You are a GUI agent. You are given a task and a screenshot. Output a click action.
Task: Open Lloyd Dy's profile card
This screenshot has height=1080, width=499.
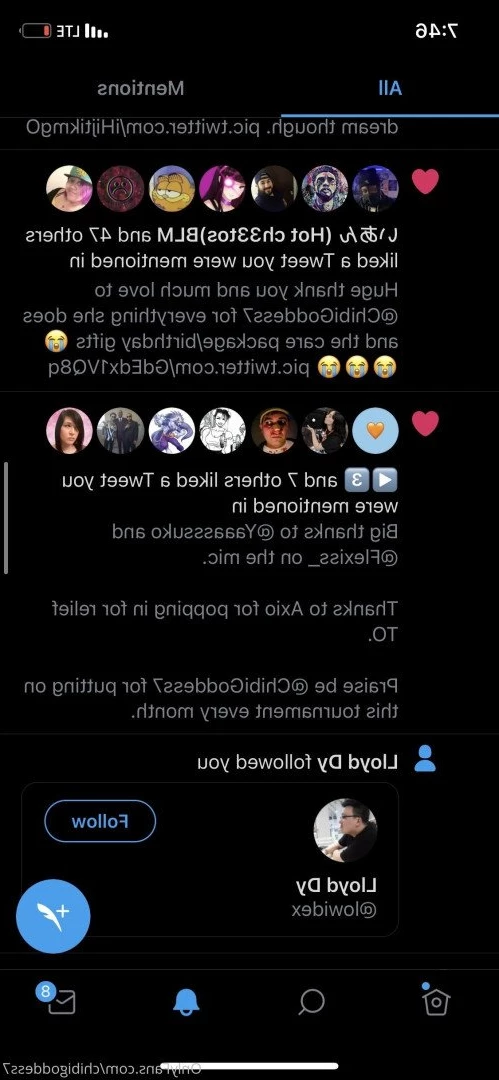pyautogui.click(x=210, y=860)
